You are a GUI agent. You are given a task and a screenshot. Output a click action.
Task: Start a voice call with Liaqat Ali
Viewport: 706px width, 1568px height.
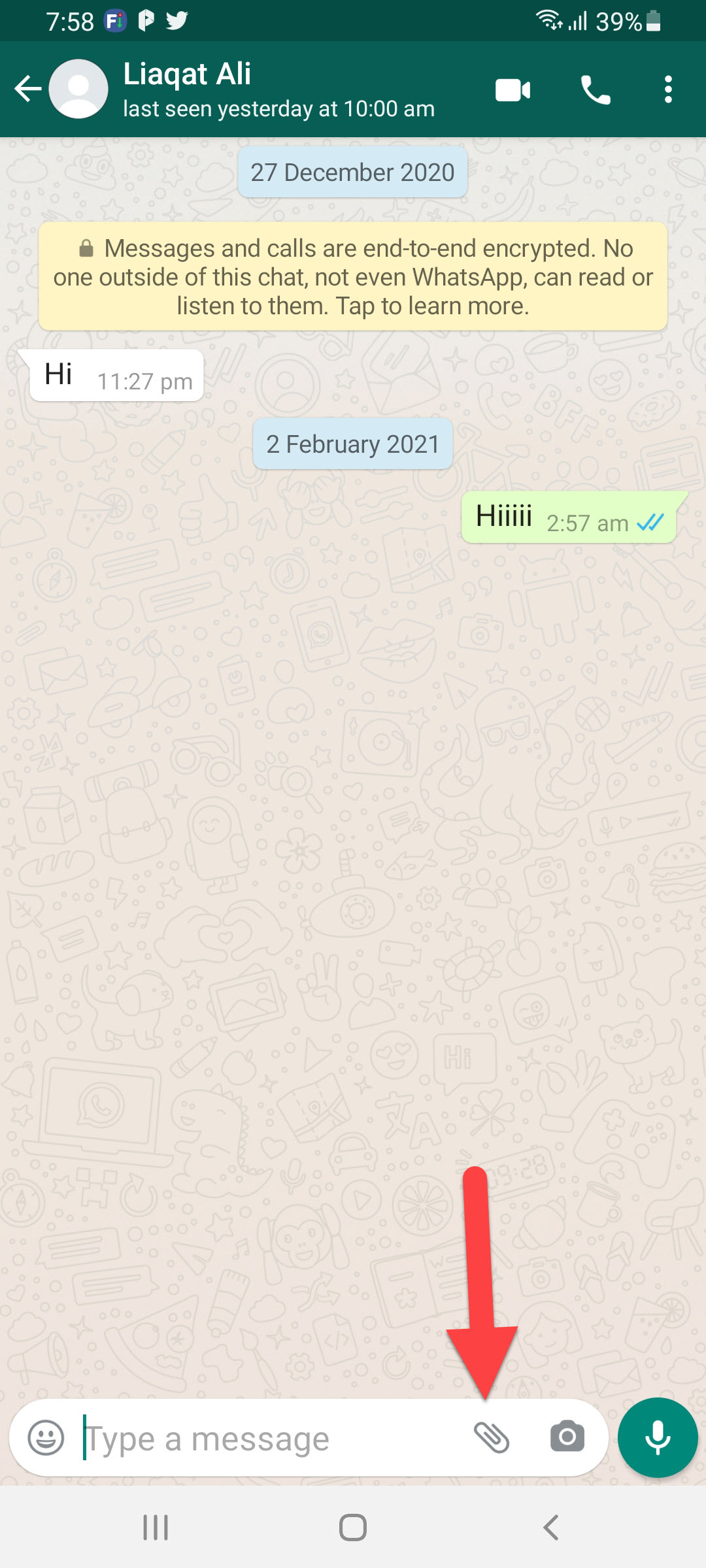pos(595,90)
